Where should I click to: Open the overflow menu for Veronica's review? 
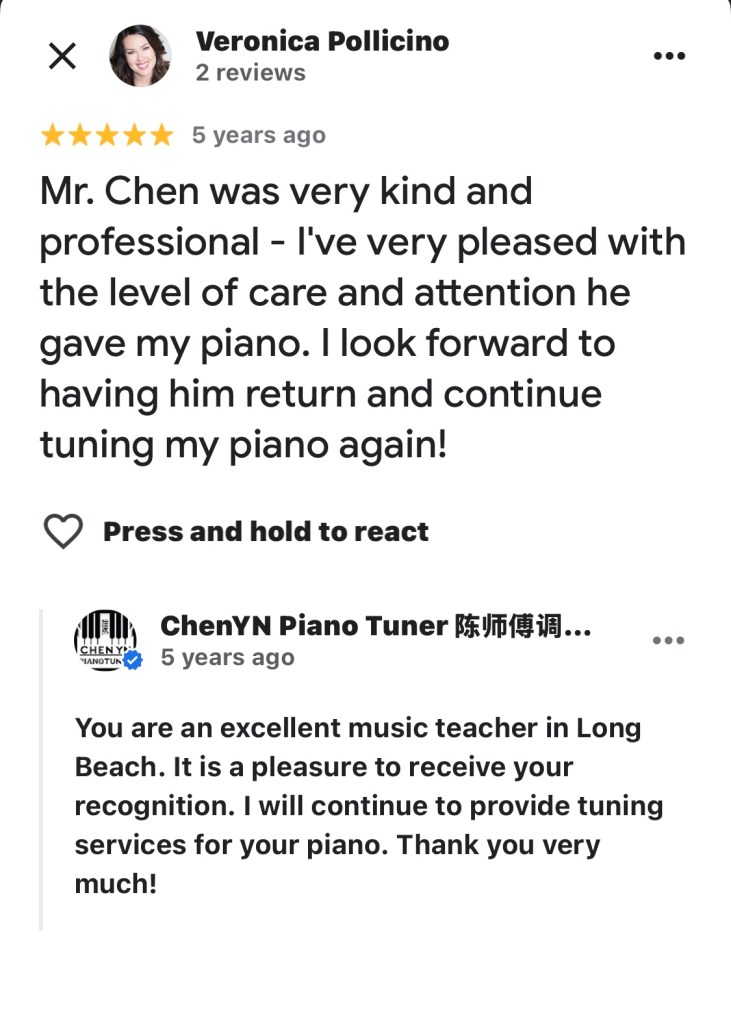coord(668,56)
